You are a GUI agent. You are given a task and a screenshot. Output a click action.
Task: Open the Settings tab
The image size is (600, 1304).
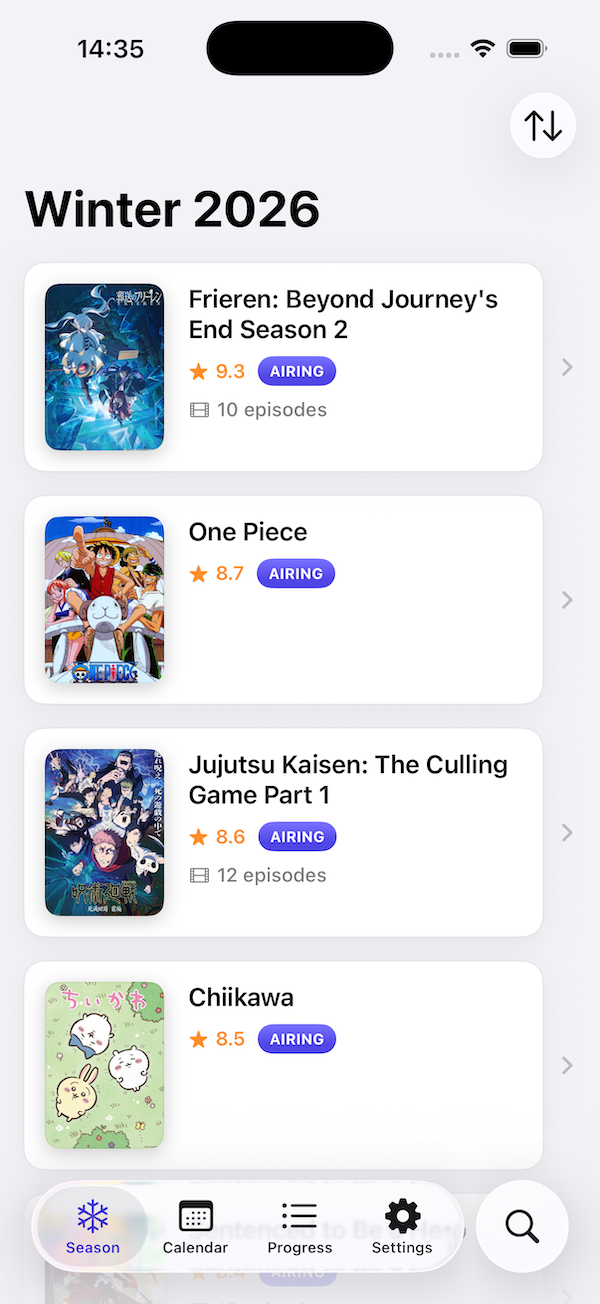click(x=402, y=1227)
